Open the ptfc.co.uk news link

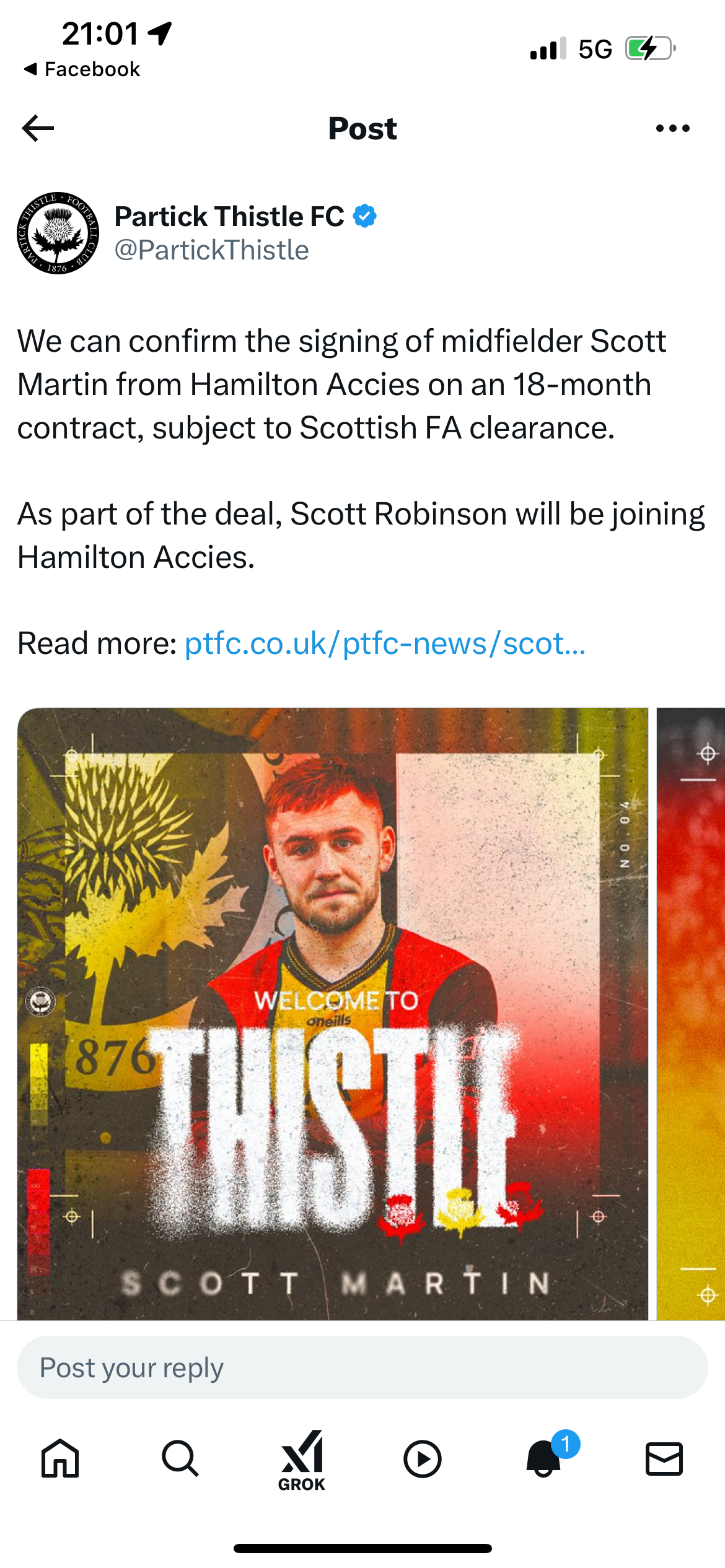384,643
